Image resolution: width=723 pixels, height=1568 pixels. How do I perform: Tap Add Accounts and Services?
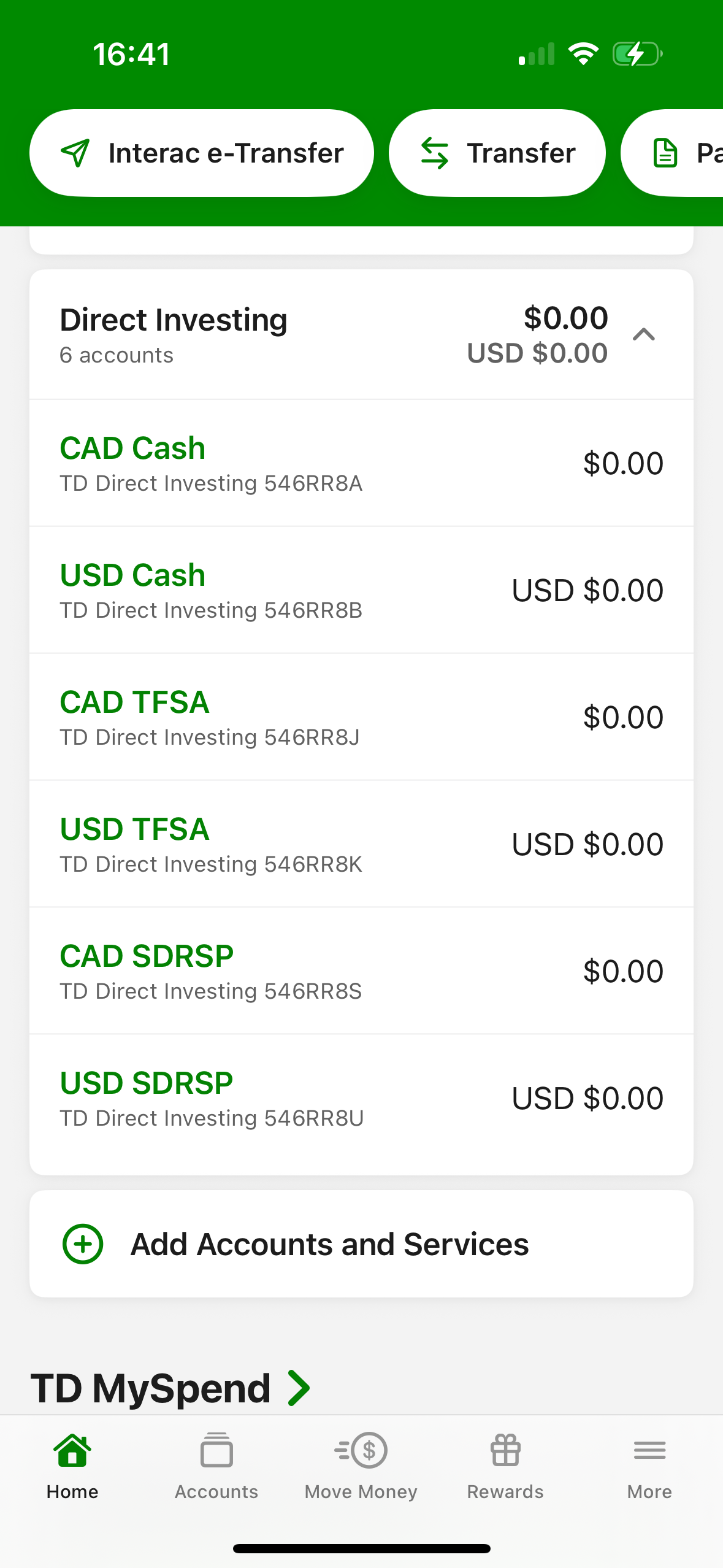tap(361, 1244)
